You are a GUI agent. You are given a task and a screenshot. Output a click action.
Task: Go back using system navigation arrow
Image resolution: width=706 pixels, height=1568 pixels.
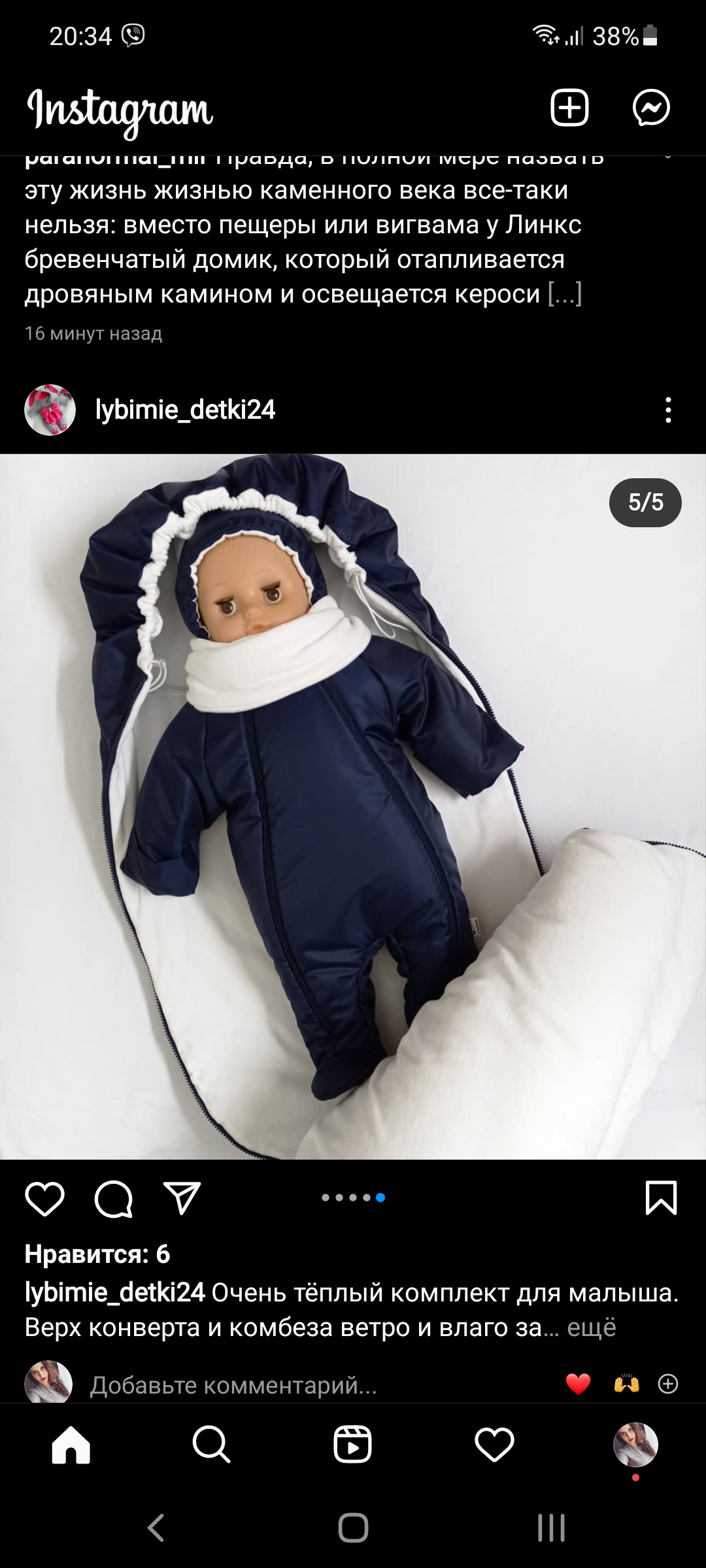(x=156, y=1528)
